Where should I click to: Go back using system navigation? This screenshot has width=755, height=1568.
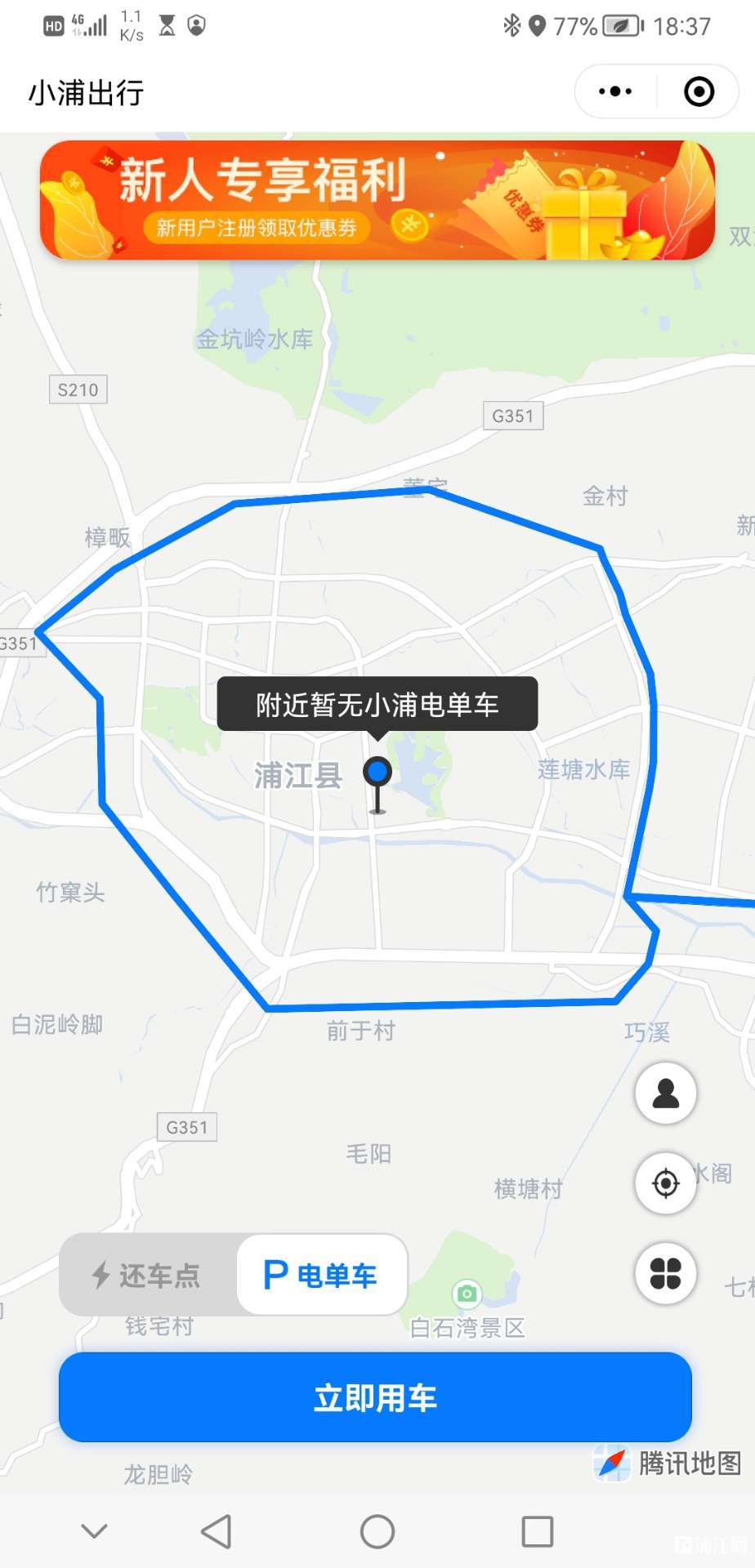[x=217, y=1531]
